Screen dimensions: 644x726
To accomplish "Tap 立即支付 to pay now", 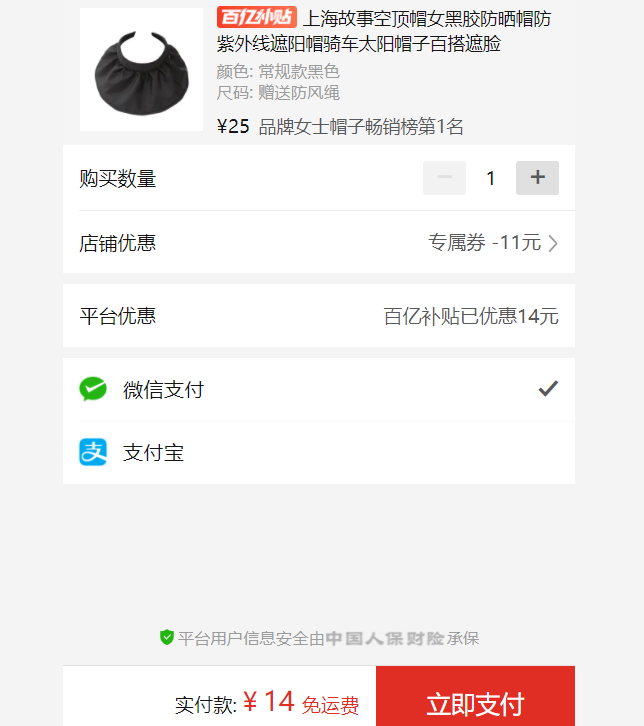I will pyautogui.click(x=475, y=701).
